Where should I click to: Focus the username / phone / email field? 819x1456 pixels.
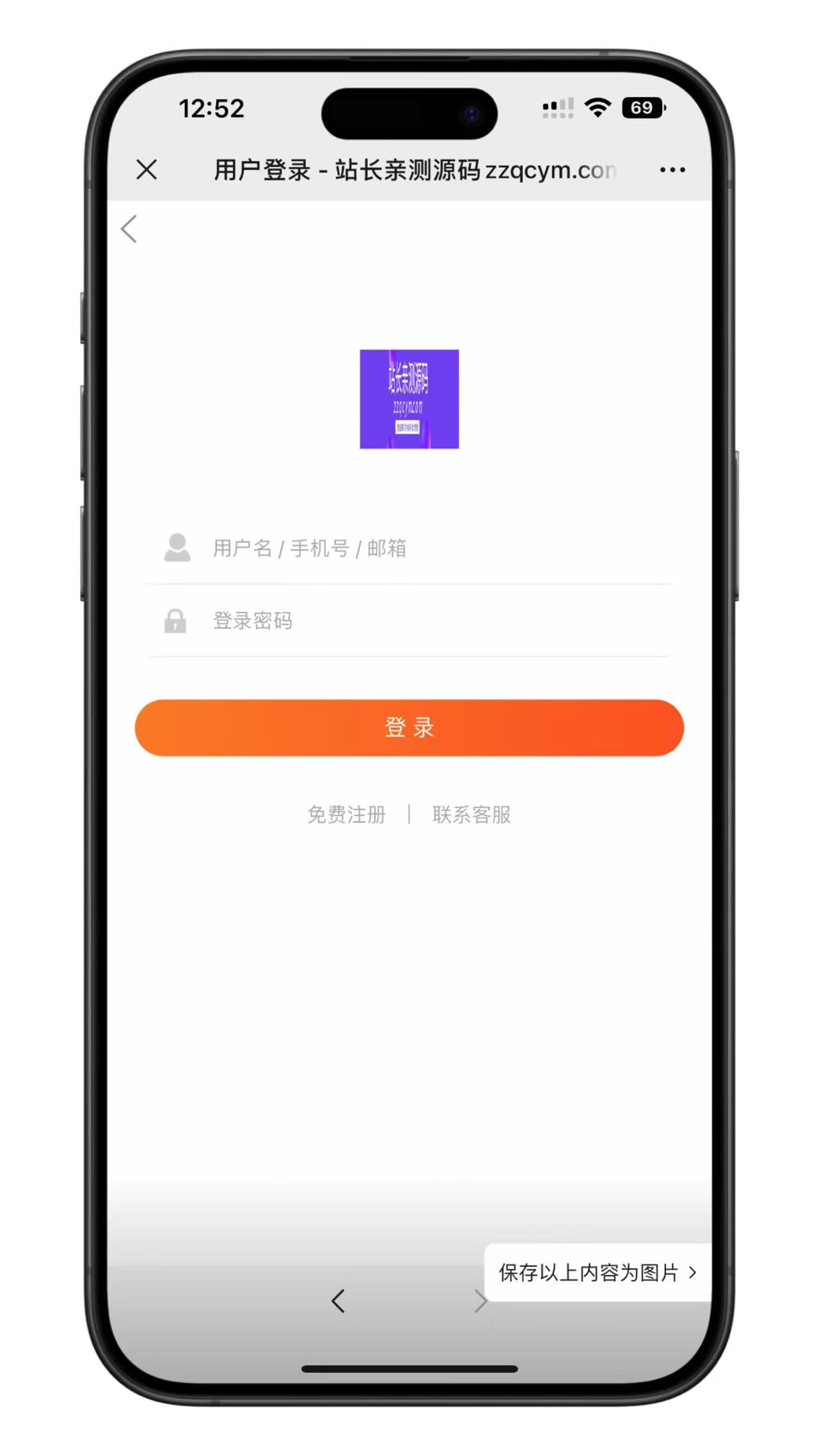tap(409, 548)
